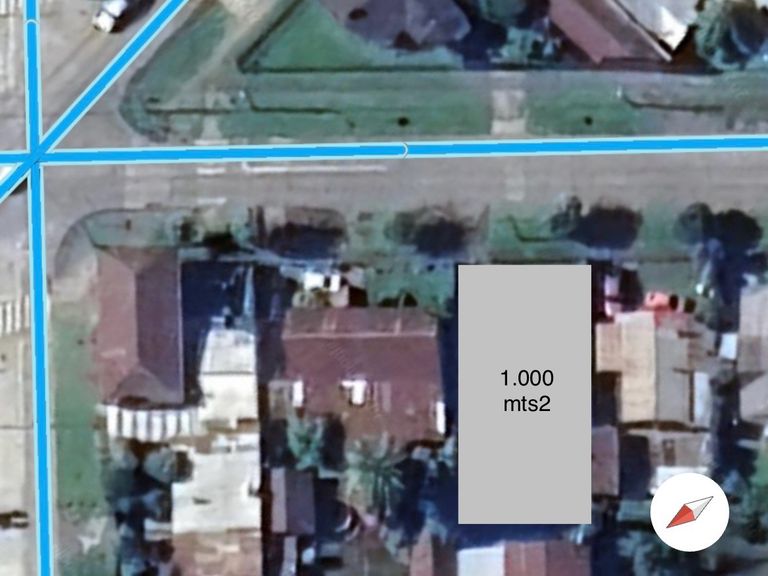Select the gray 1.000 mts2 parcel
Image resolution: width=768 pixels, height=576 pixels.
click(x=524, y=393)
